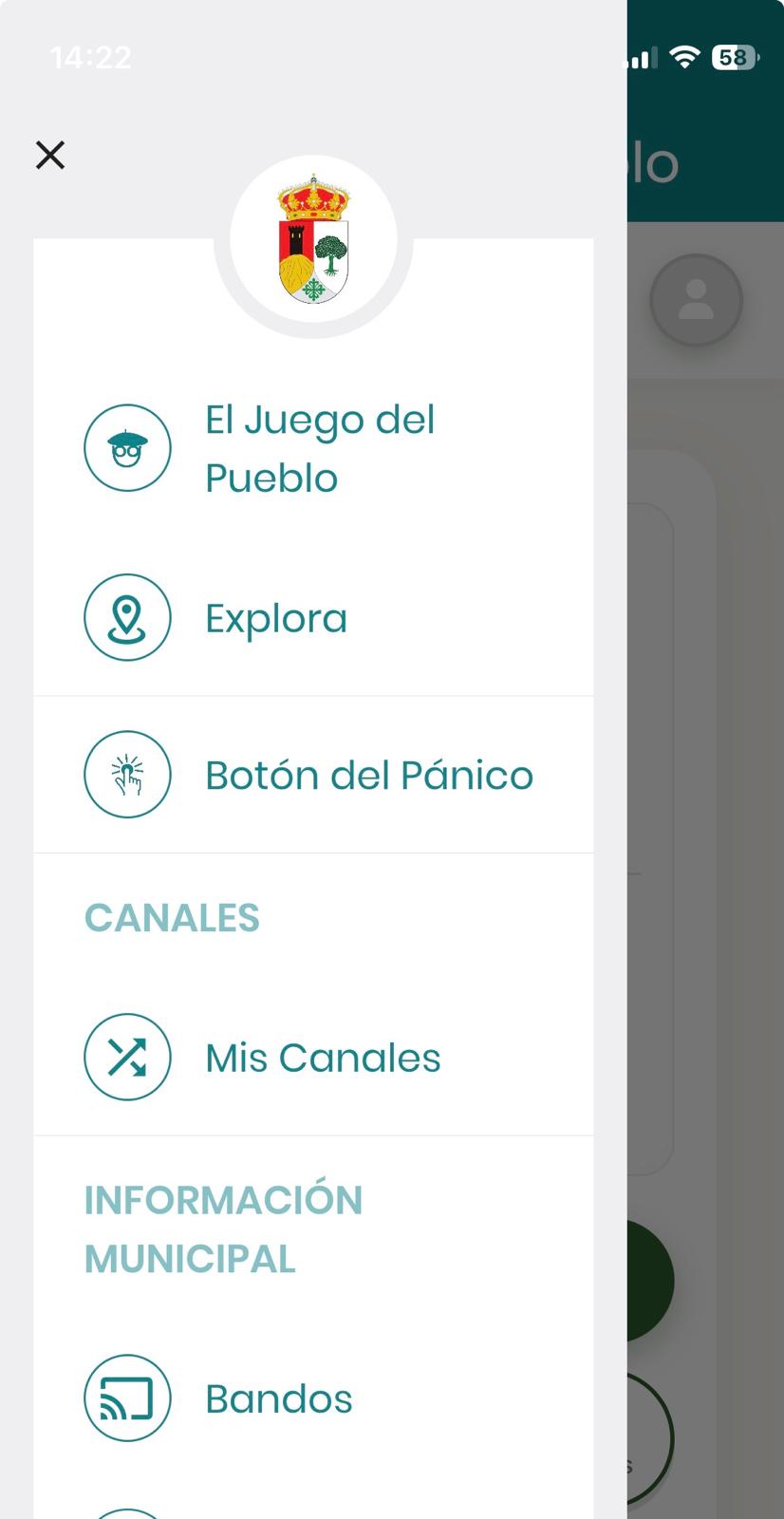This screenshot has width=784, height=1519.
Task: Open the Bandos section
Action: coord(278,1398)
